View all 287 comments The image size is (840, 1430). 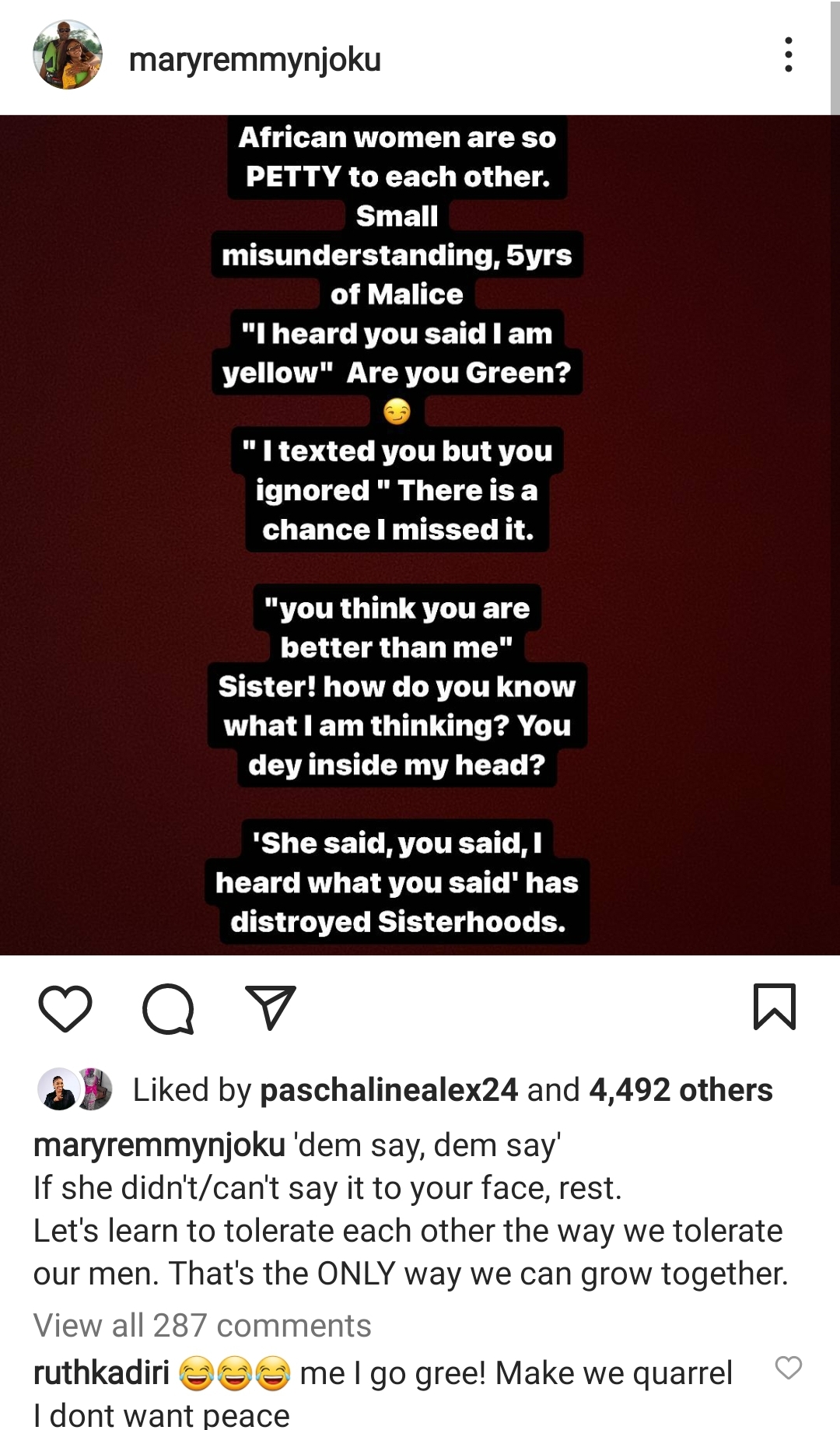click(202, 1325)
